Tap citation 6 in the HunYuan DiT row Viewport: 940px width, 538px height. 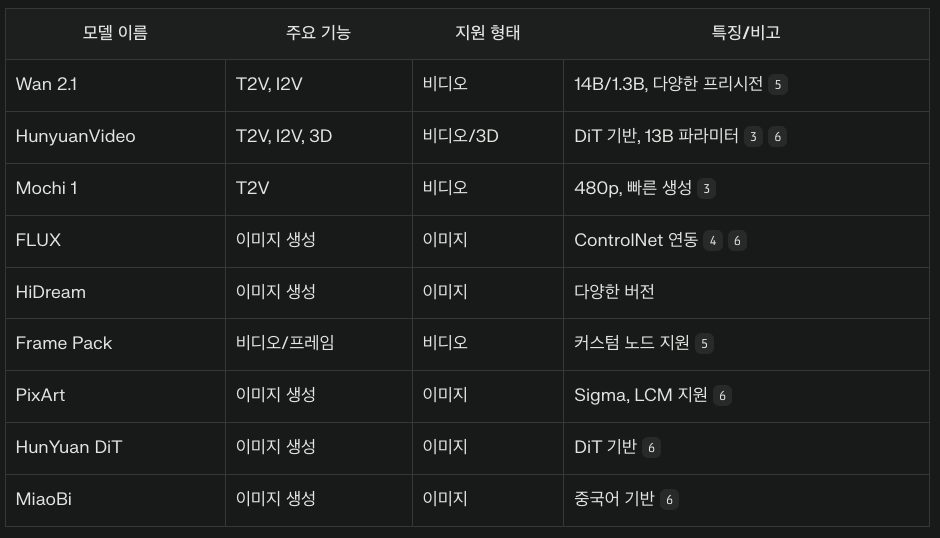tap(651, 448)
